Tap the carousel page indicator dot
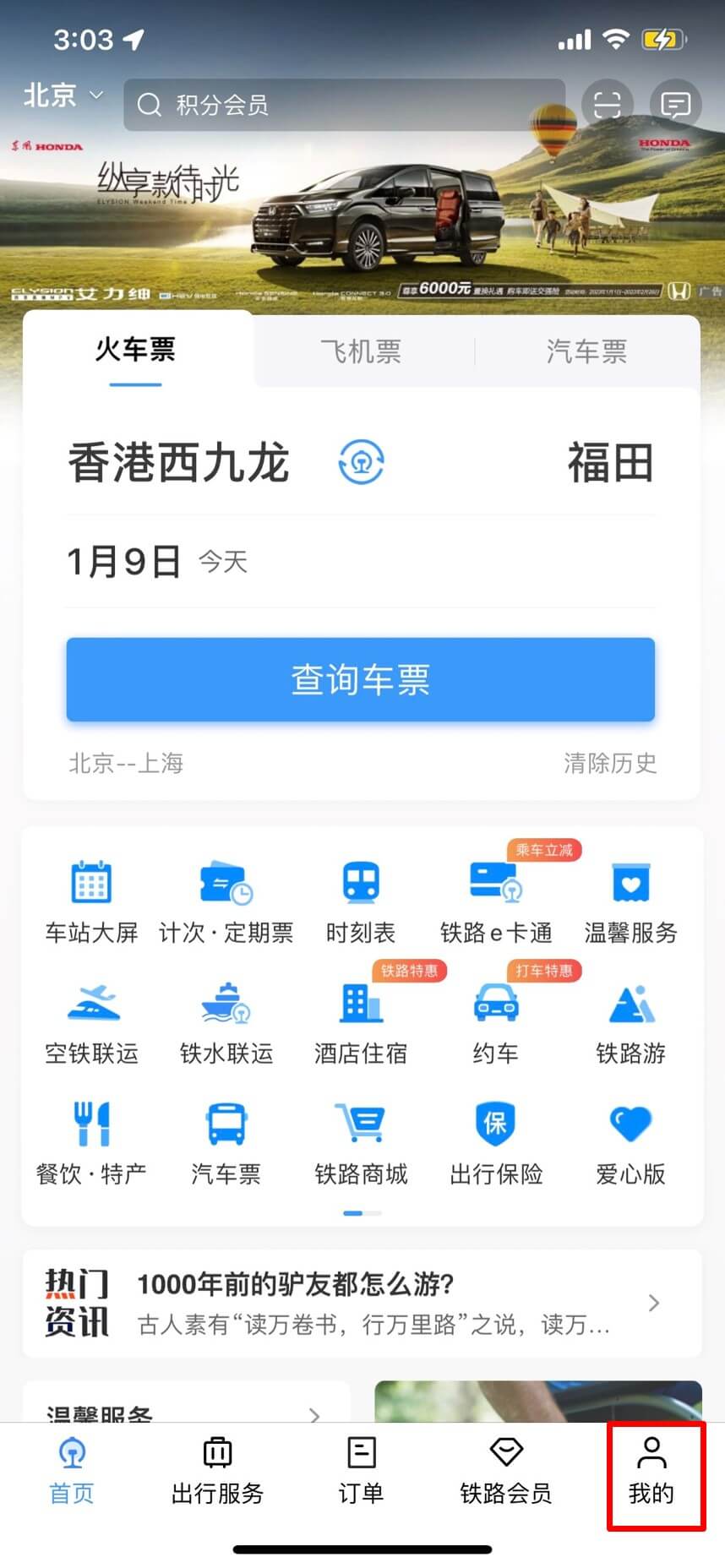Image resolution: width=725 pixels, height=1568 pixels. [x=360, y=1211]
